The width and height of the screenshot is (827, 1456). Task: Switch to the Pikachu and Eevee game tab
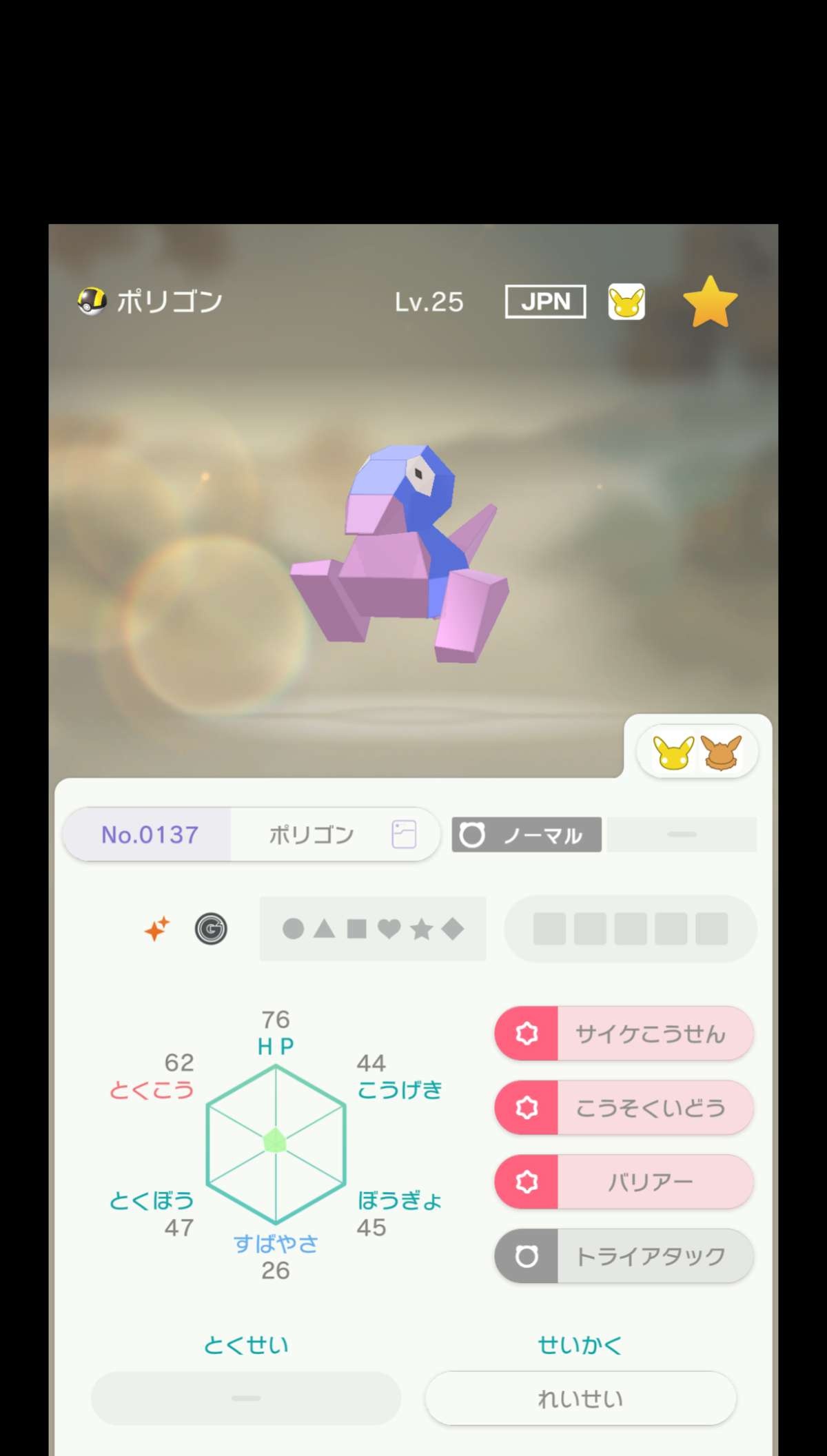click(697, 752)
